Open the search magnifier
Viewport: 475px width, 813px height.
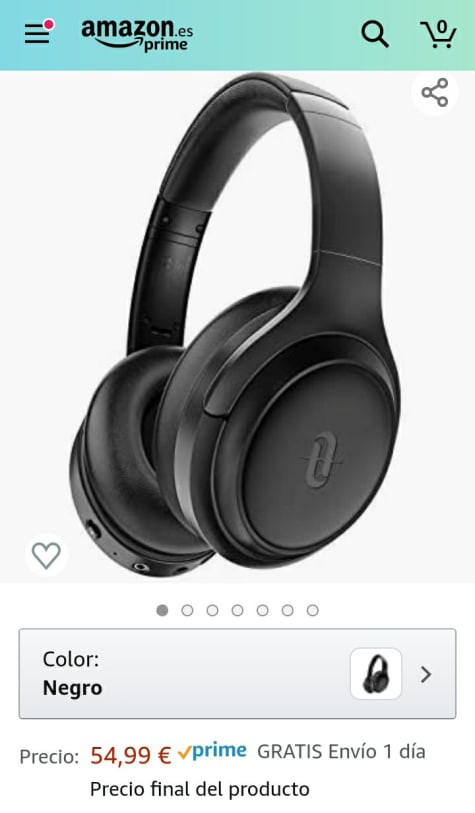[x=375, y=34]
